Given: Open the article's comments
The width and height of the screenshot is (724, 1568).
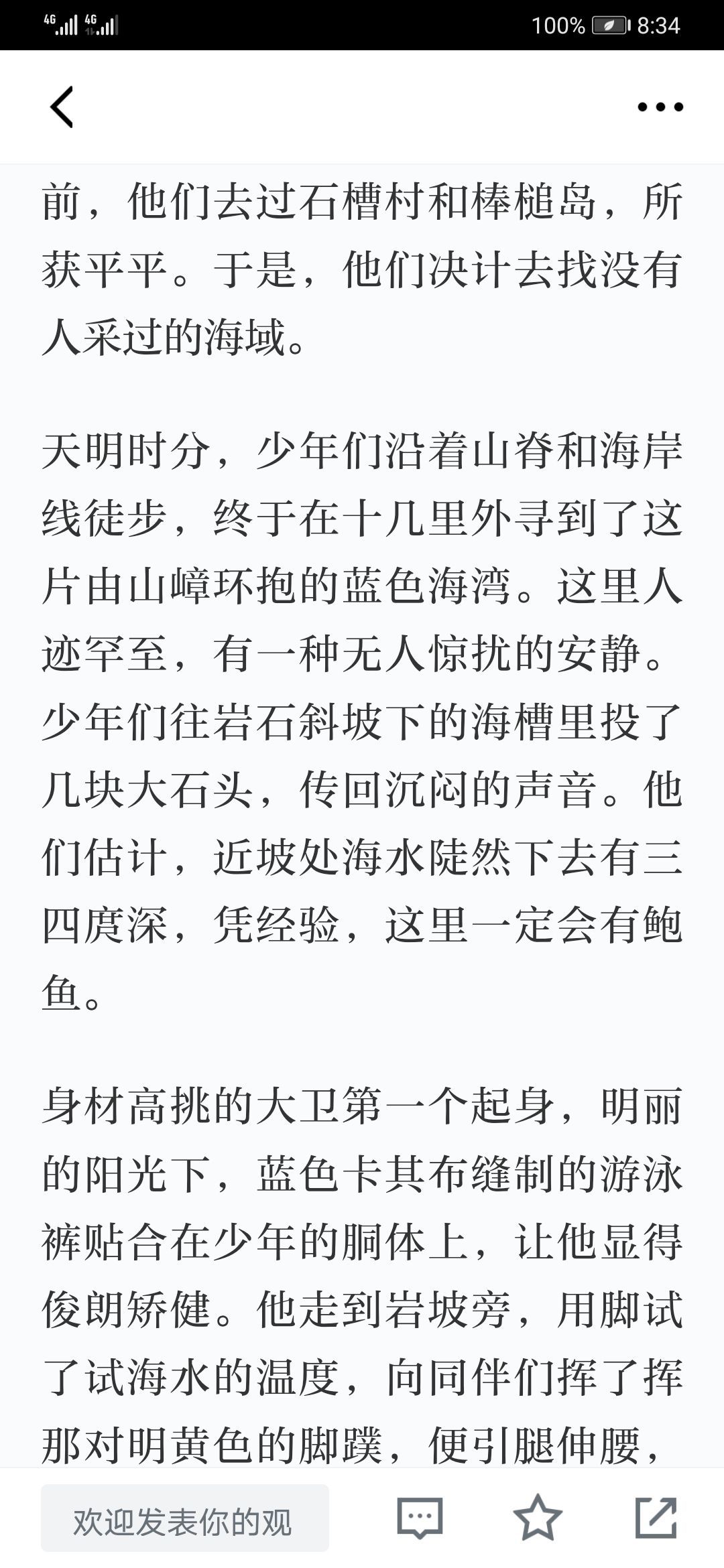Looking at the screenshot, I should click(420, 1518).
